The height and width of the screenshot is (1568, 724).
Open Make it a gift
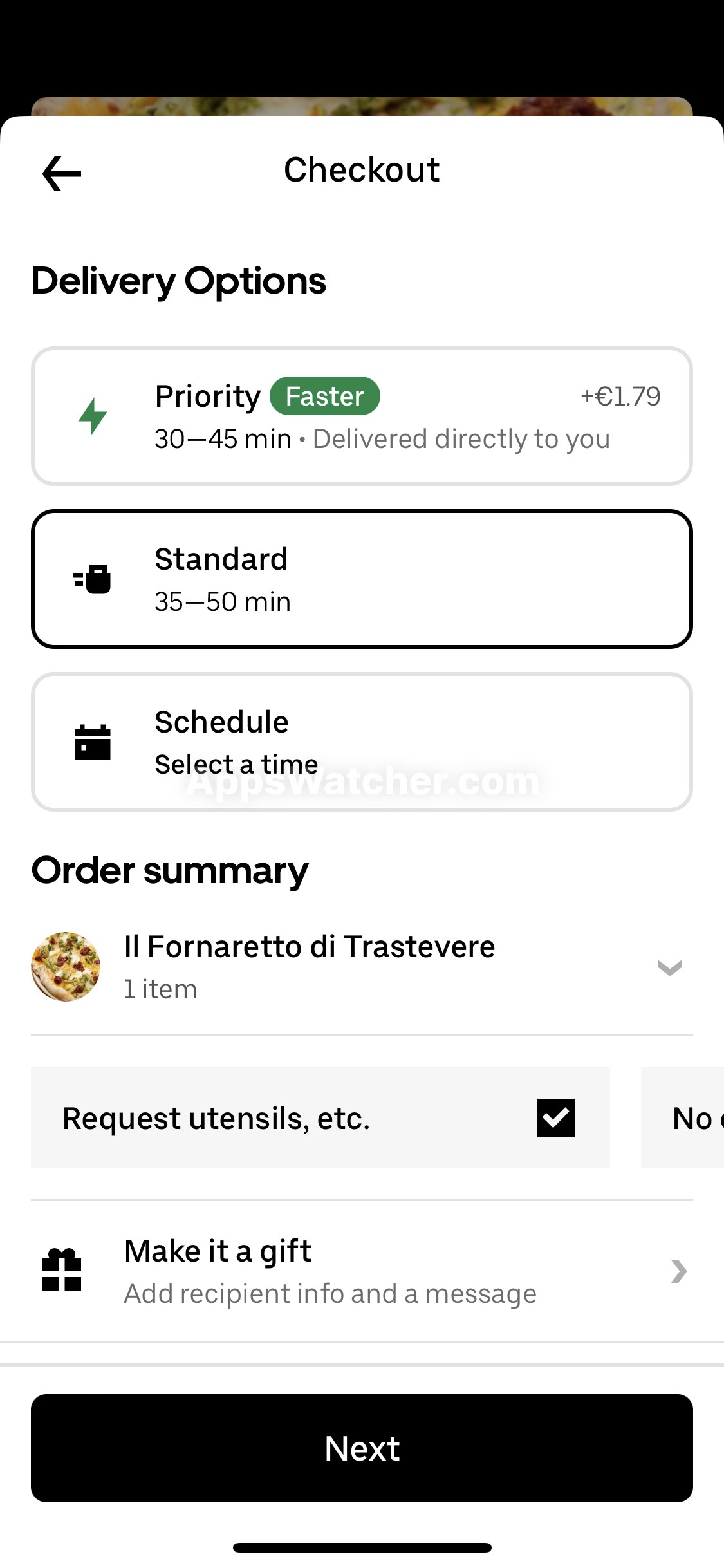[x=362, y=1271]
